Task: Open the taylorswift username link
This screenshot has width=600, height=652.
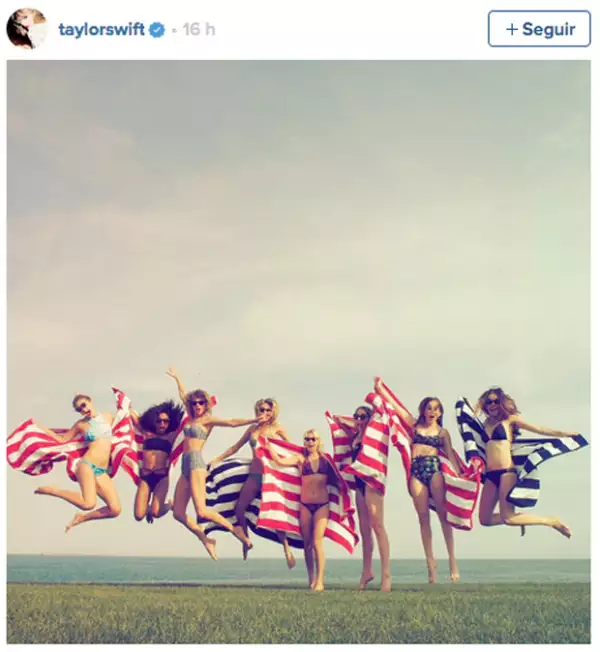Action: (x=102, y=29)
